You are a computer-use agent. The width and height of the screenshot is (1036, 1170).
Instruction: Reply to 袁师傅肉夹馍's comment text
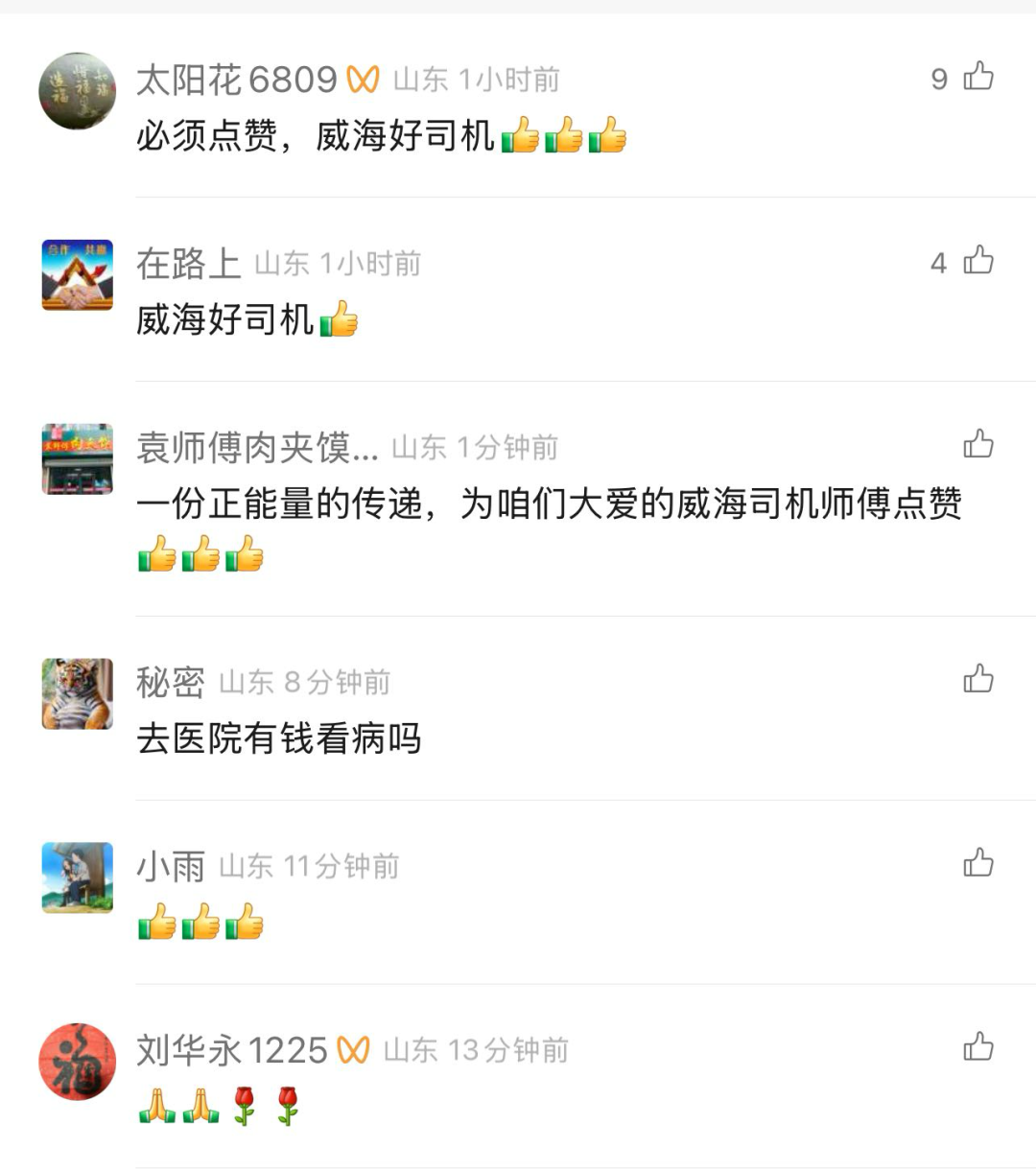549,504
